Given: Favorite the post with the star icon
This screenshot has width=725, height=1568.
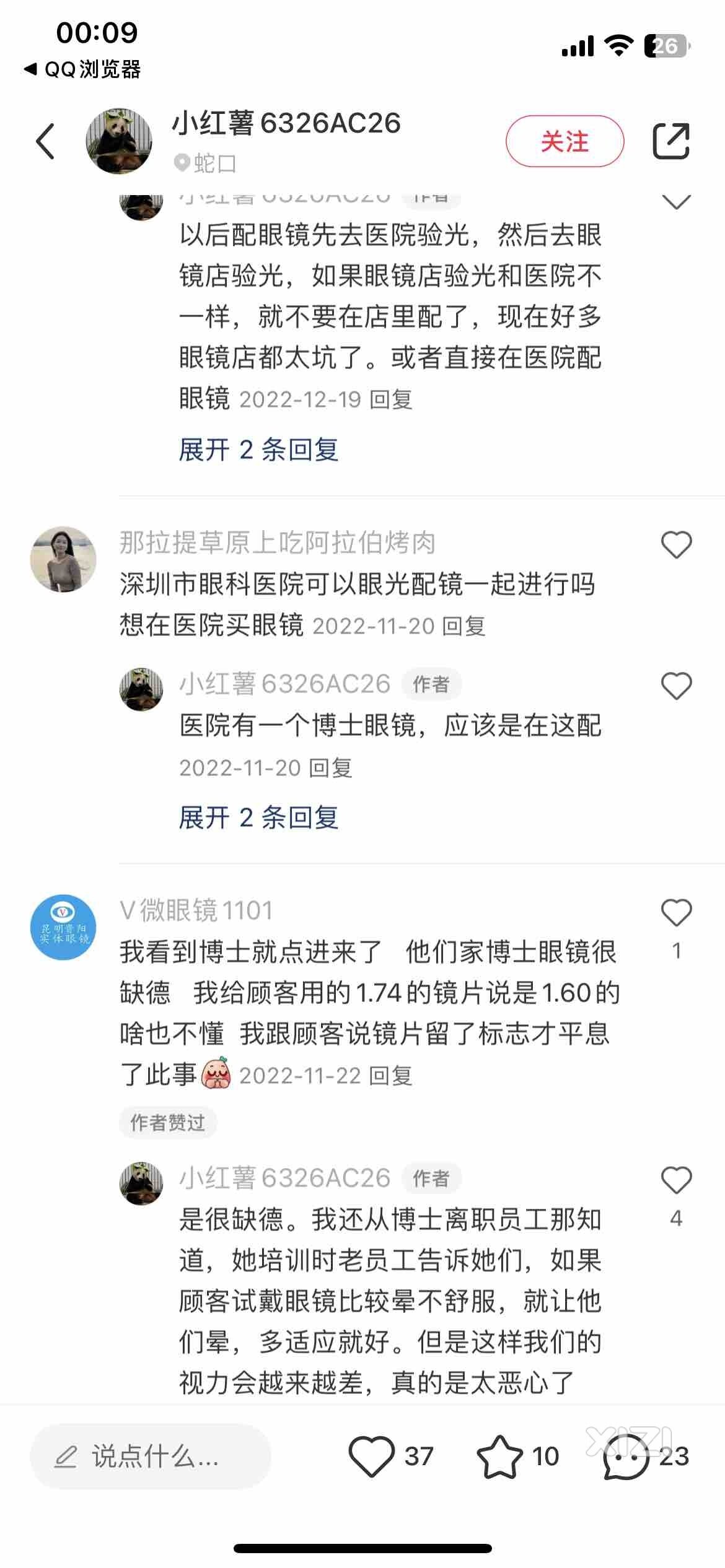Looking at the screenshot, I should coord(499,1457).
